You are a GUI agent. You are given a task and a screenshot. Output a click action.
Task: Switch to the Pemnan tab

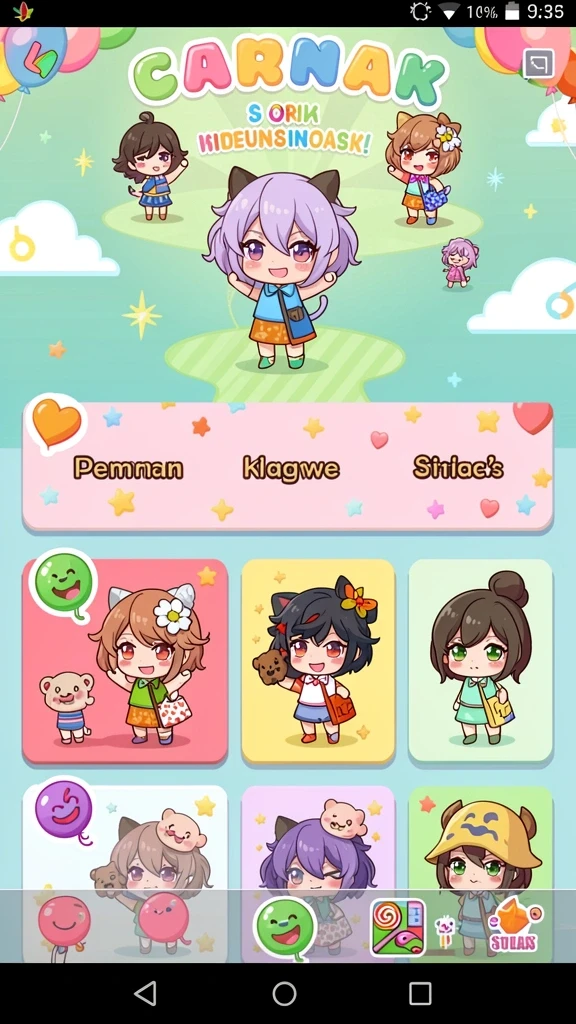pos(128,468)
